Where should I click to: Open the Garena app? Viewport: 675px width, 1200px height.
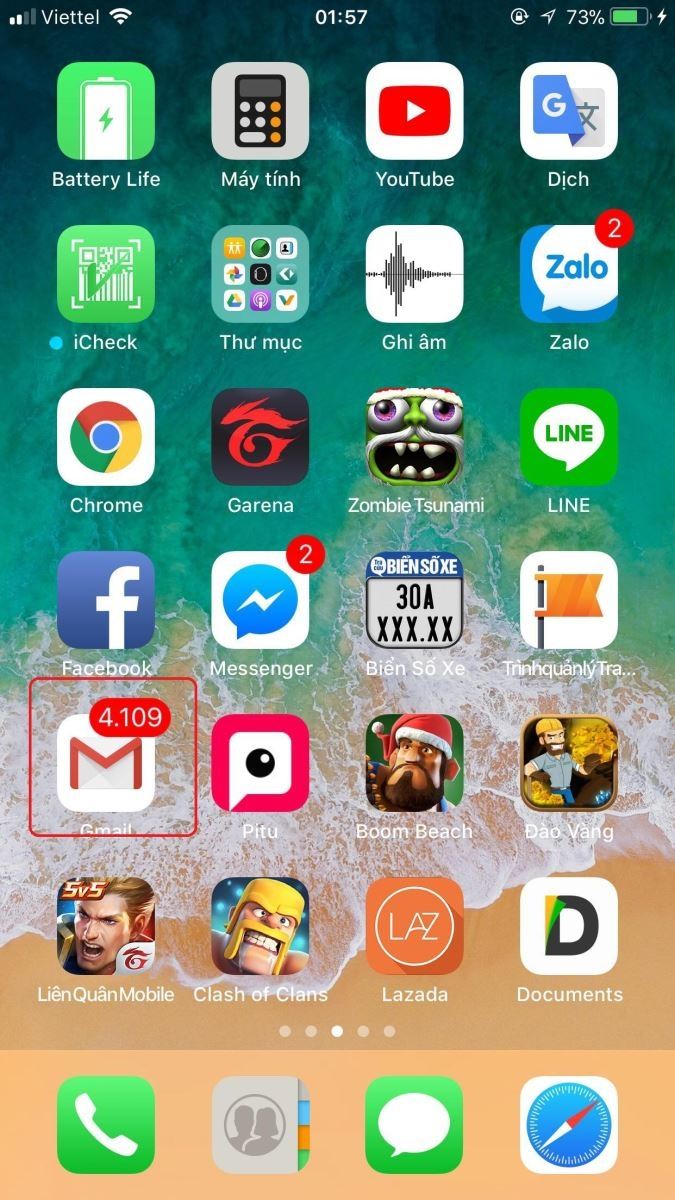pyautogui.click(x=260, y=437)
